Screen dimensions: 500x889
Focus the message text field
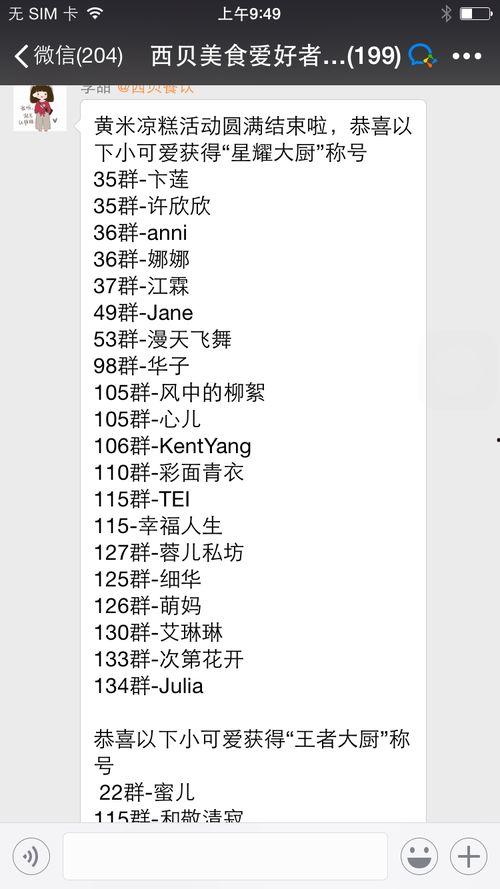(225, 856)
